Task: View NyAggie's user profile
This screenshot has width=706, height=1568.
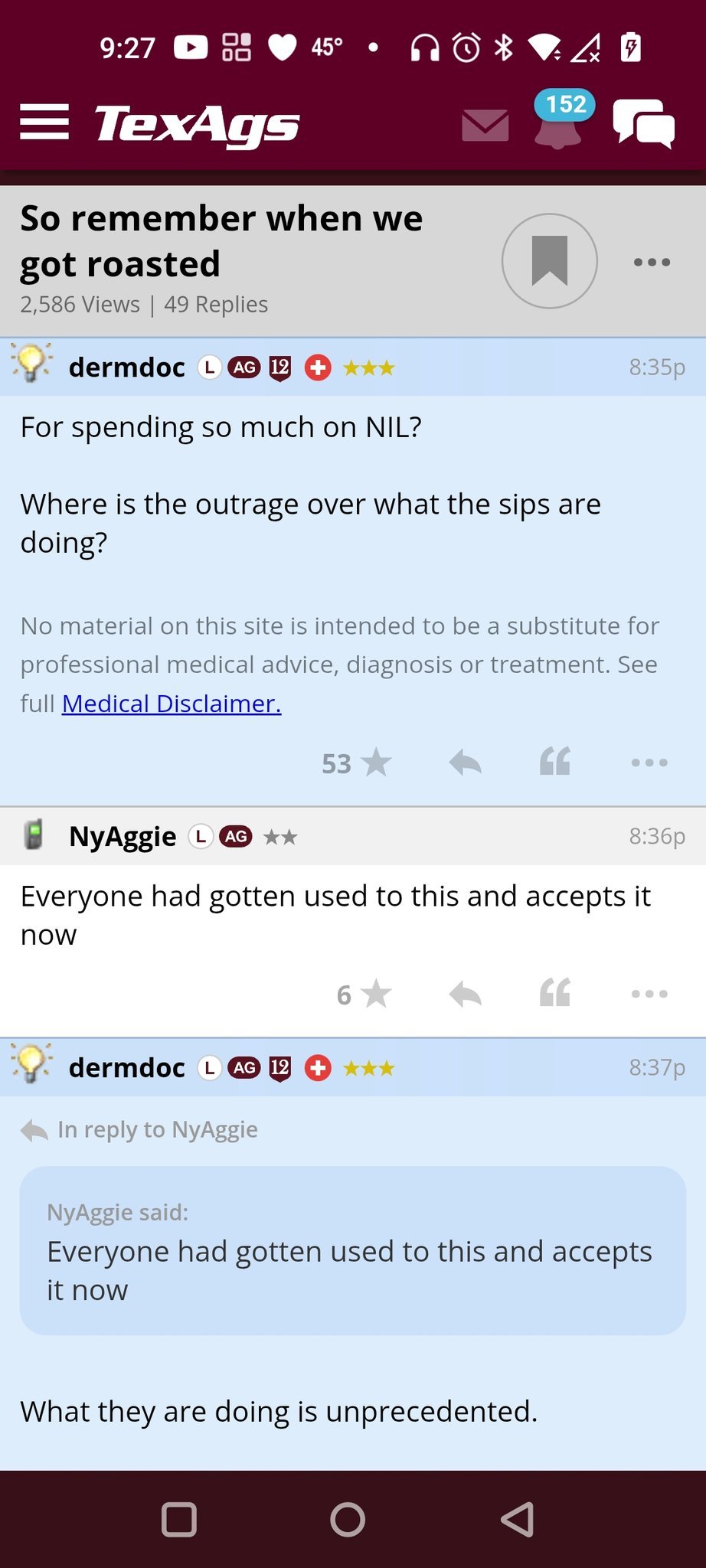Action: coord(123,836)
